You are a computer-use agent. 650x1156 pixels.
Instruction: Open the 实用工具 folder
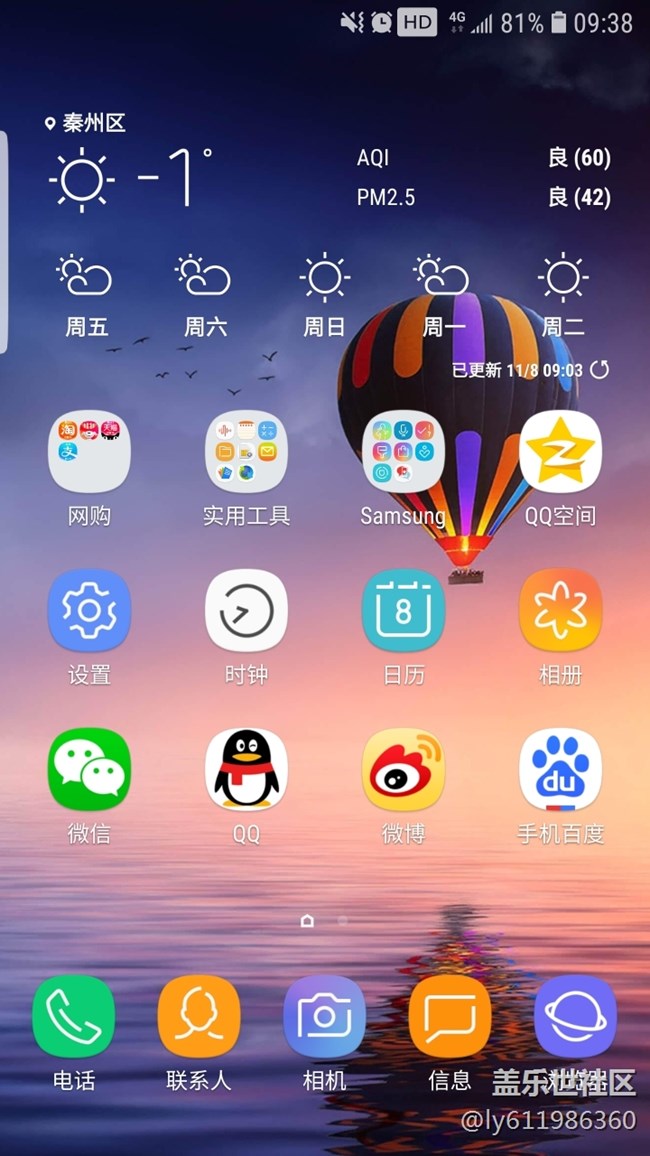pyautogui.click(x=246, y=452)
